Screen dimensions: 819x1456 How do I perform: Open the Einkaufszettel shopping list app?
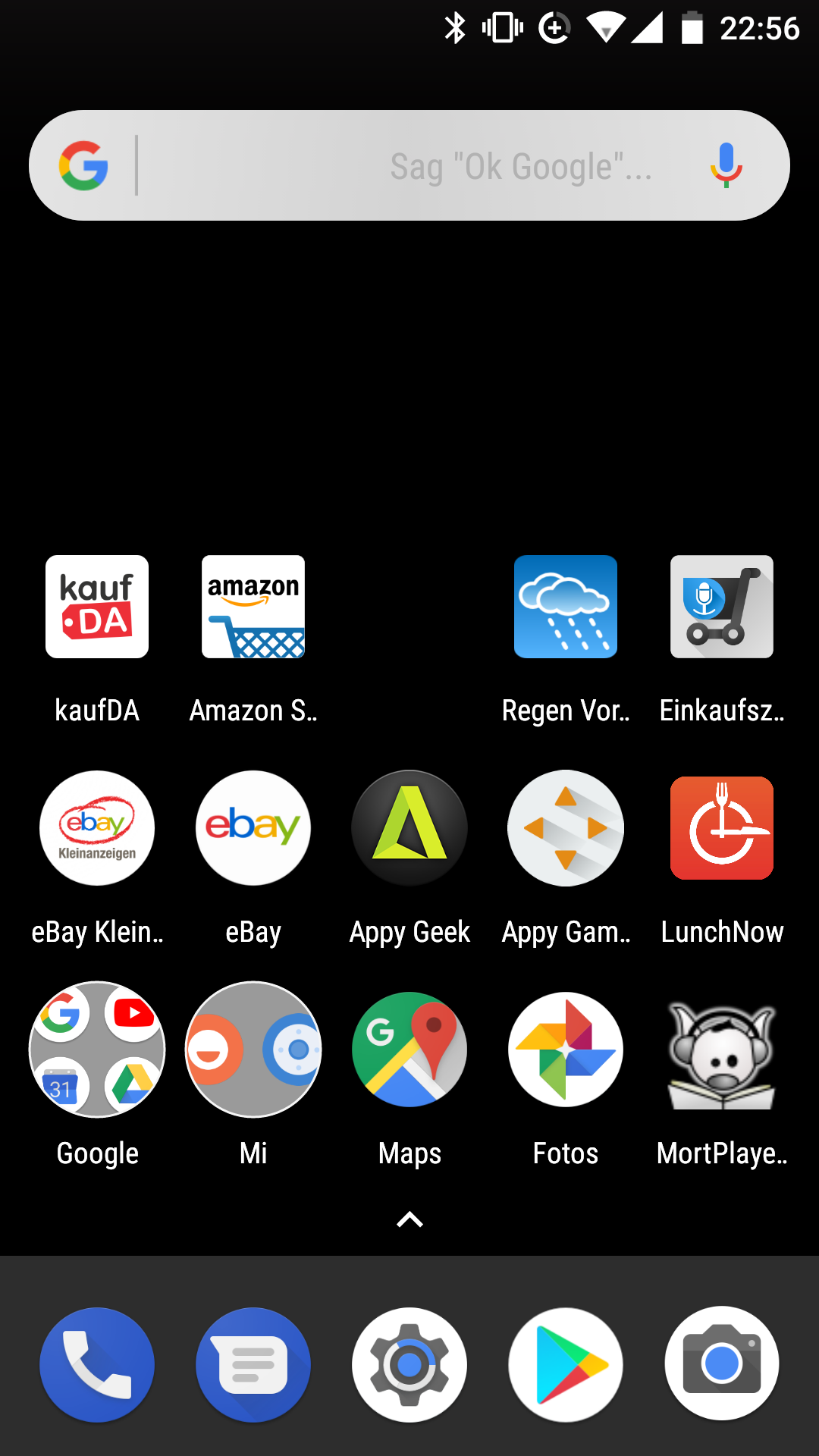click(x=722, y=607)
